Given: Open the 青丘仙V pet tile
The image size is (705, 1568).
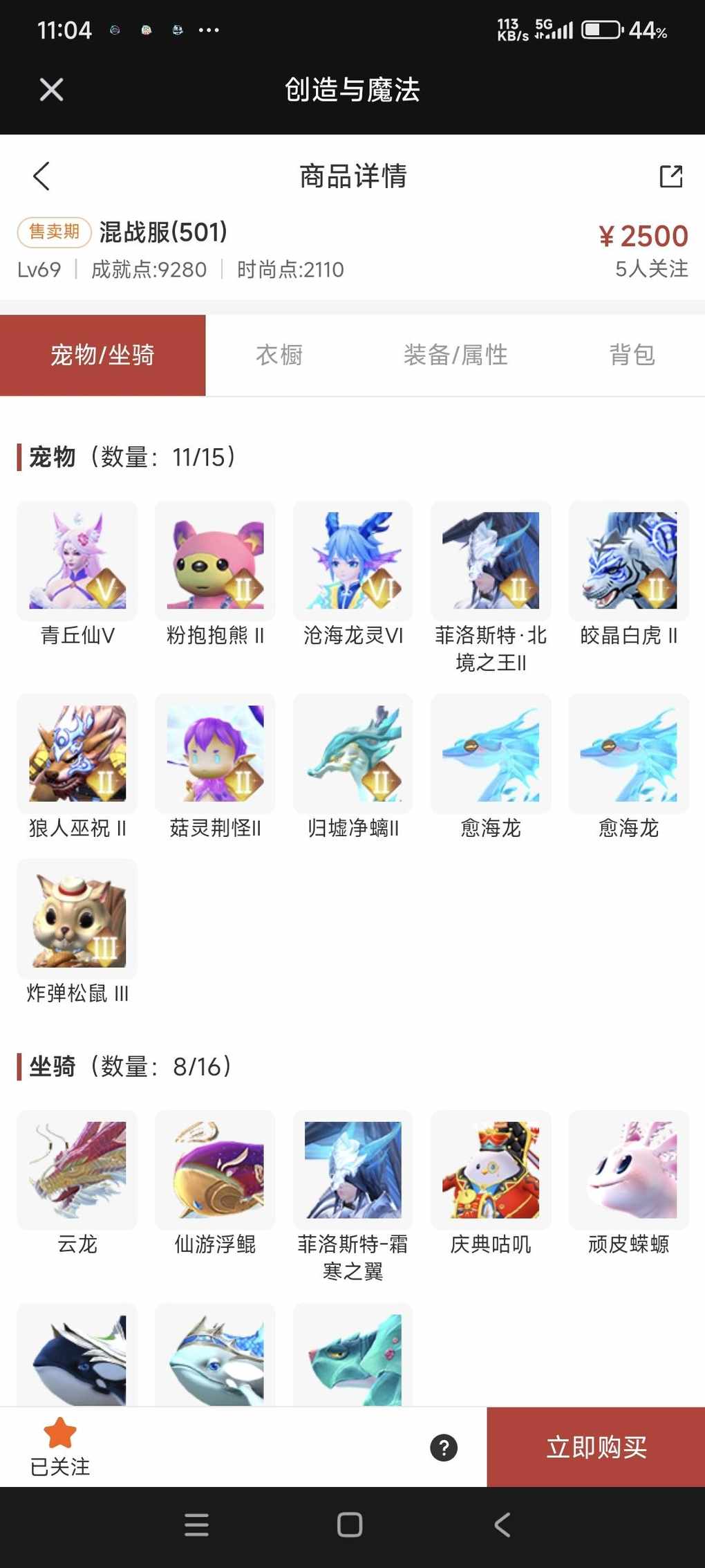Looking at the screenshot, I should 77,561.
